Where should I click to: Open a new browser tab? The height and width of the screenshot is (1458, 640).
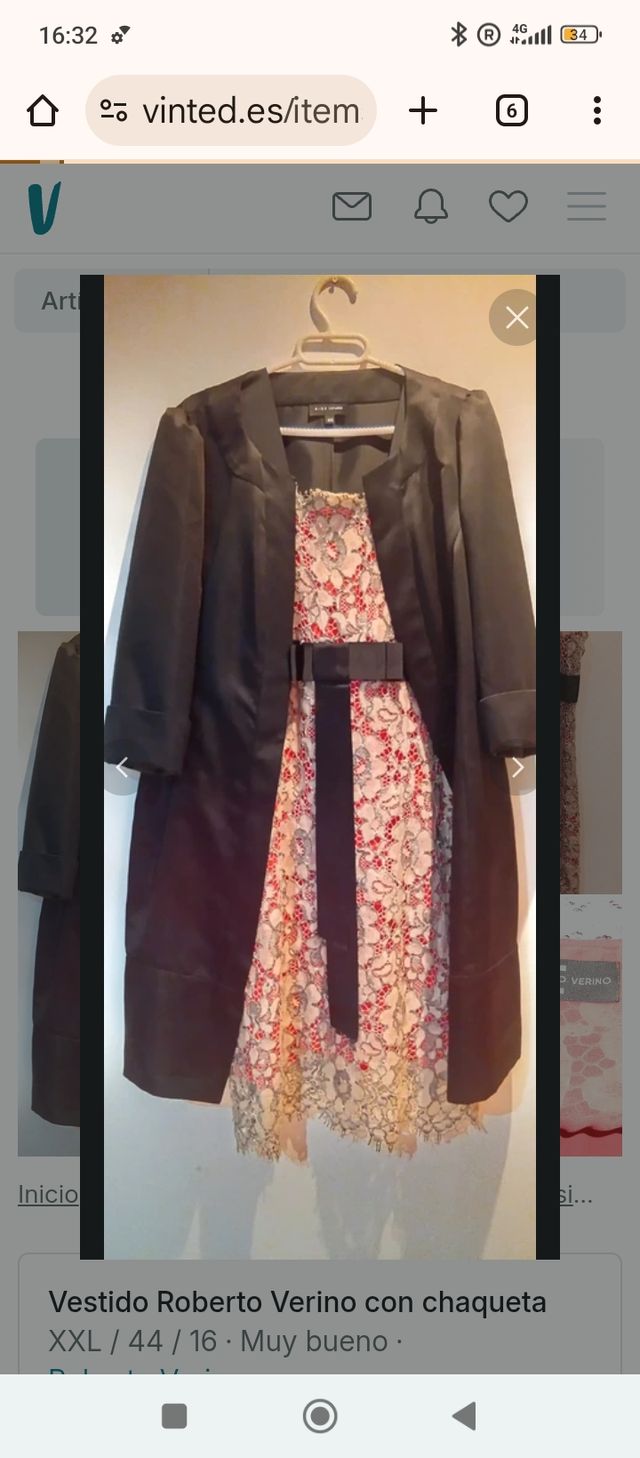[x=423, y=111]
